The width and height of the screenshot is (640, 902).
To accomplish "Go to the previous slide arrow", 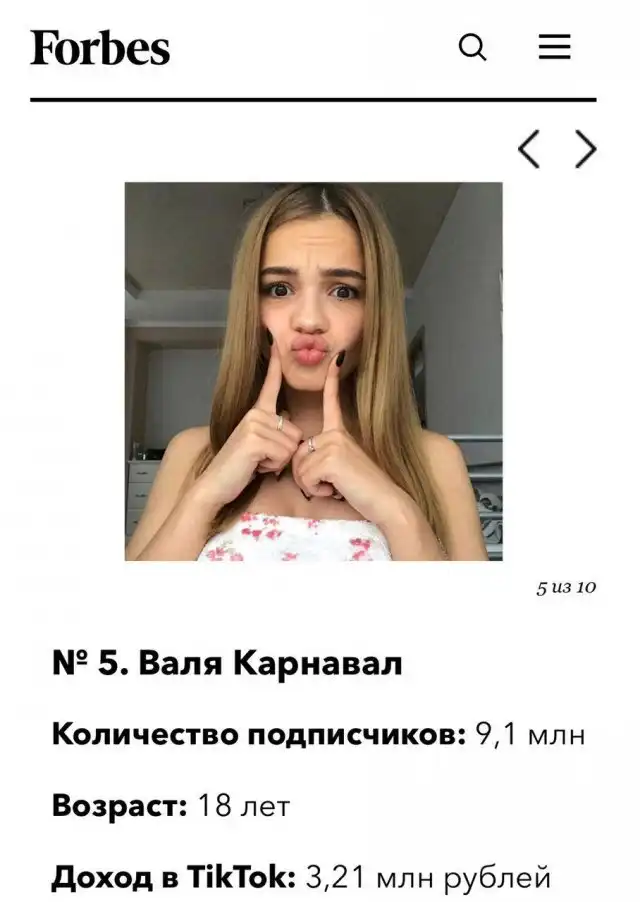I will pos(529,150).
